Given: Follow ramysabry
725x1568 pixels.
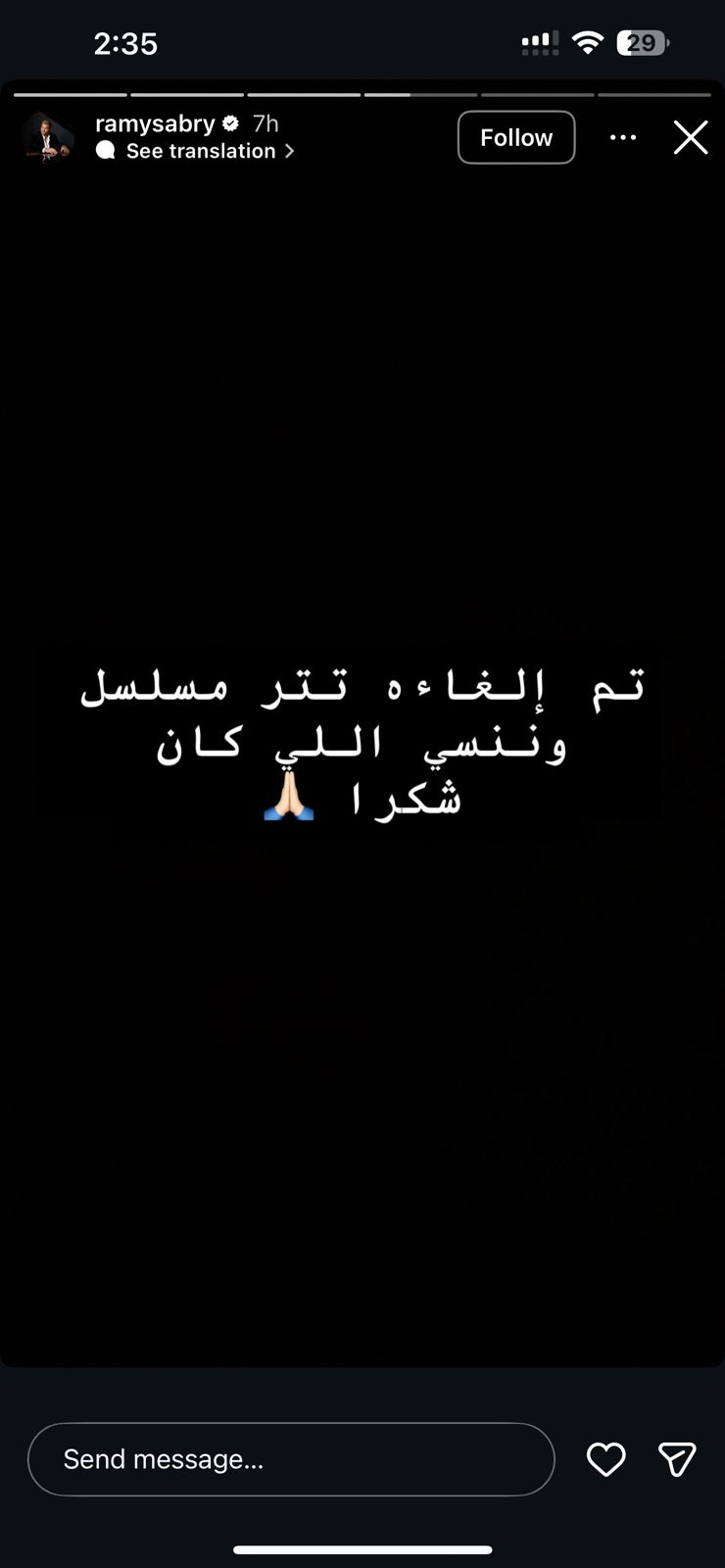Looking at the screenshot, I should pos(516,137).
